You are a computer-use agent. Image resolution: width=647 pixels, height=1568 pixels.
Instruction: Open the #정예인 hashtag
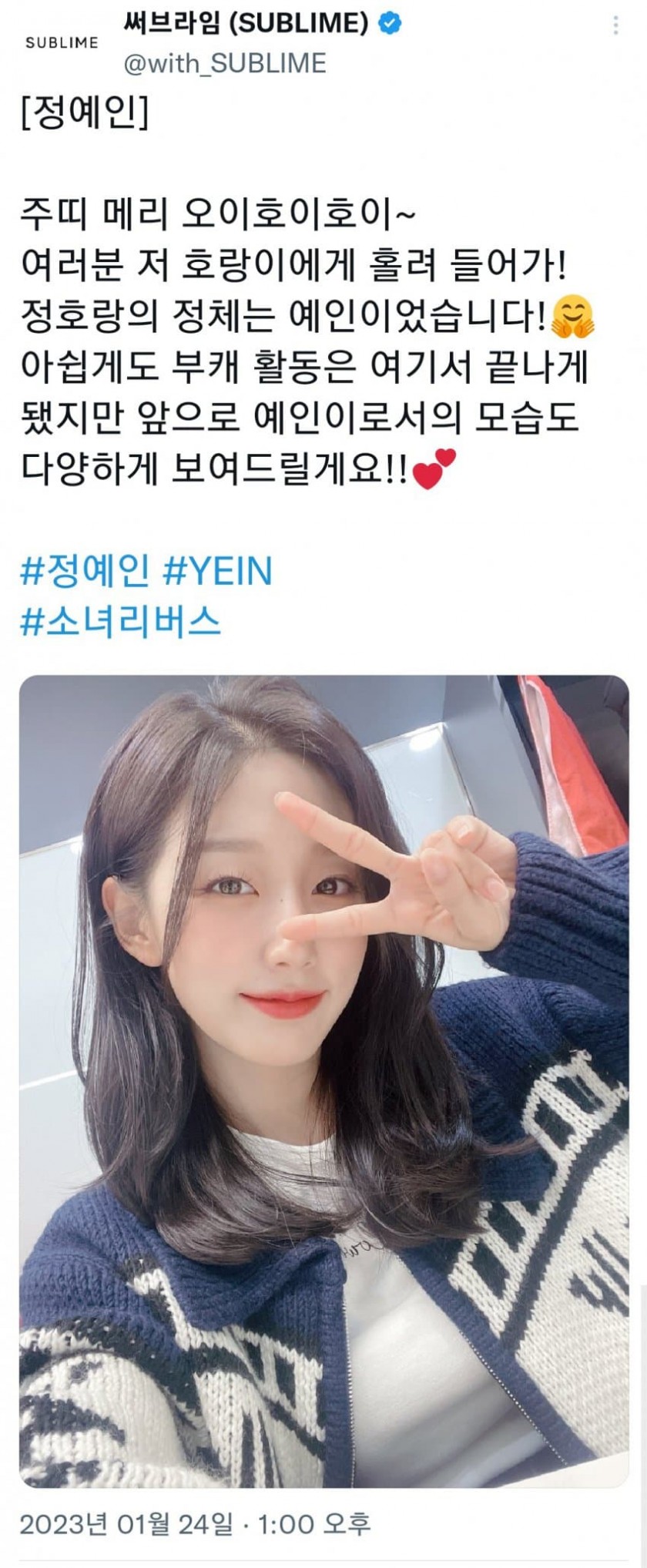pos(85,572)
